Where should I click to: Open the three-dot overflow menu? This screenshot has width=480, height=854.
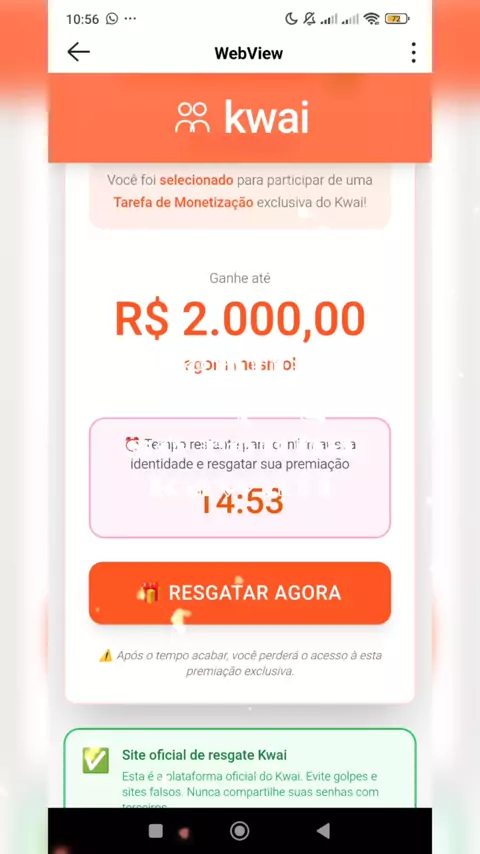(x=414, y=53)
